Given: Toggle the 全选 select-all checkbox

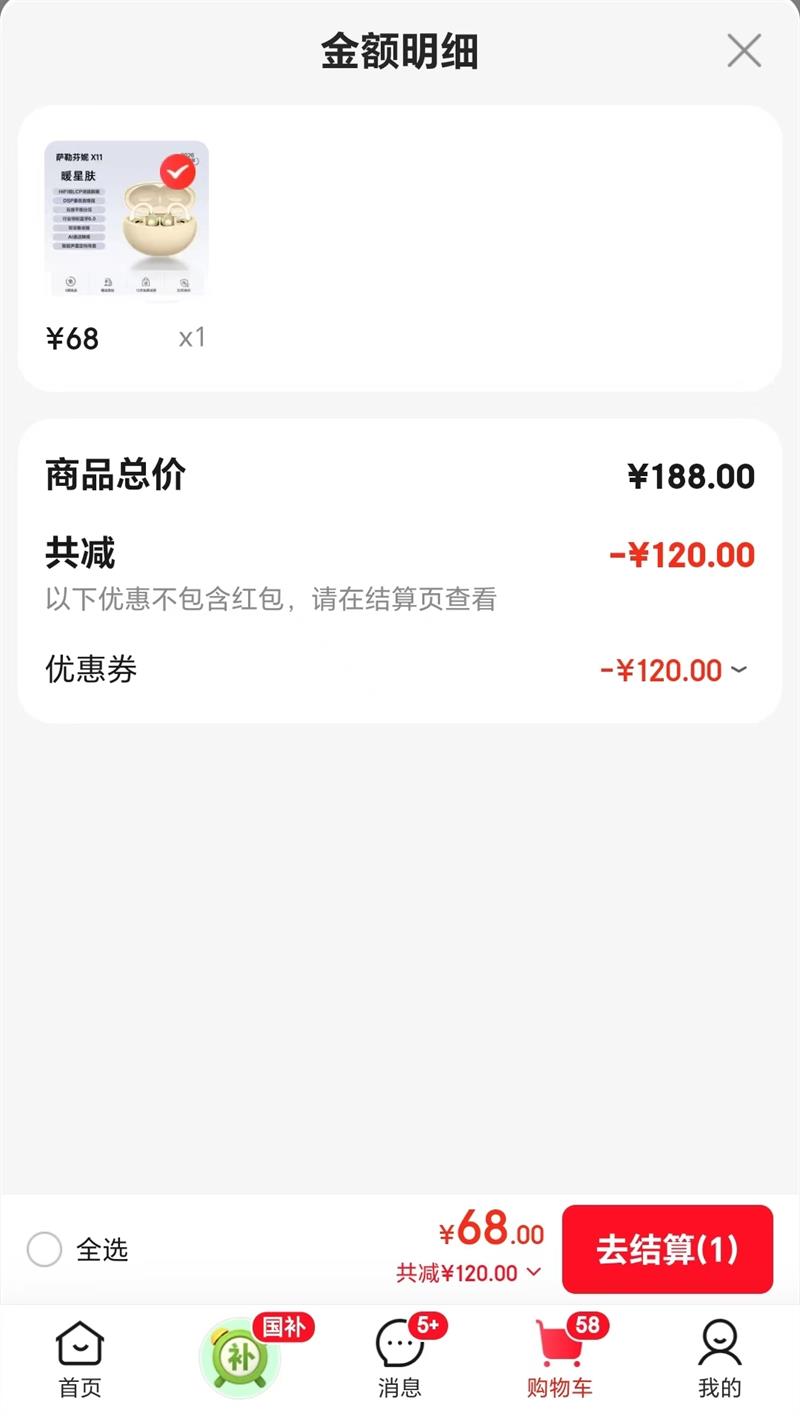Looking at the screenshot, I should pos(45,1249).
